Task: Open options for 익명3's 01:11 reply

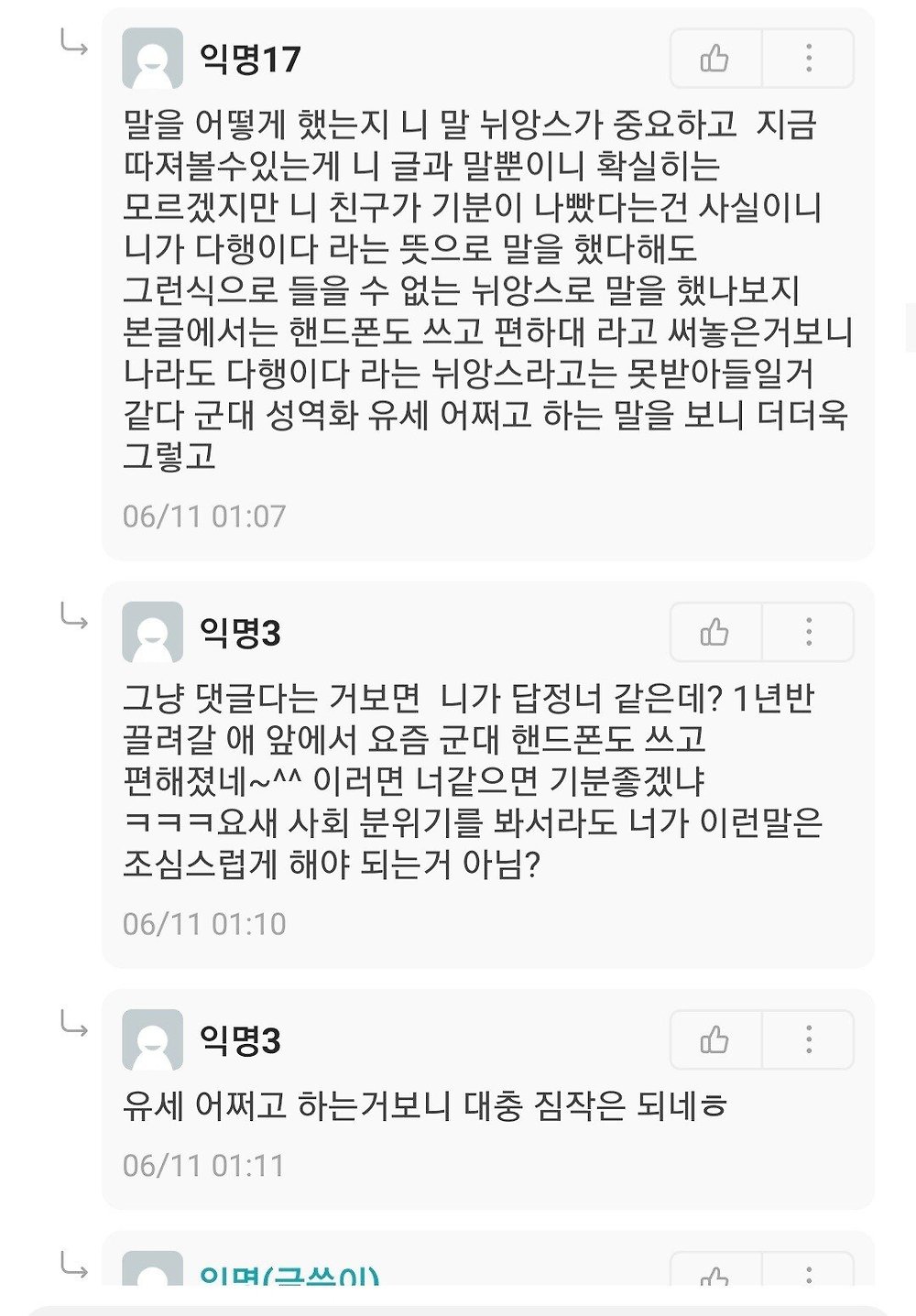Action: click(x=808, y=1040)
